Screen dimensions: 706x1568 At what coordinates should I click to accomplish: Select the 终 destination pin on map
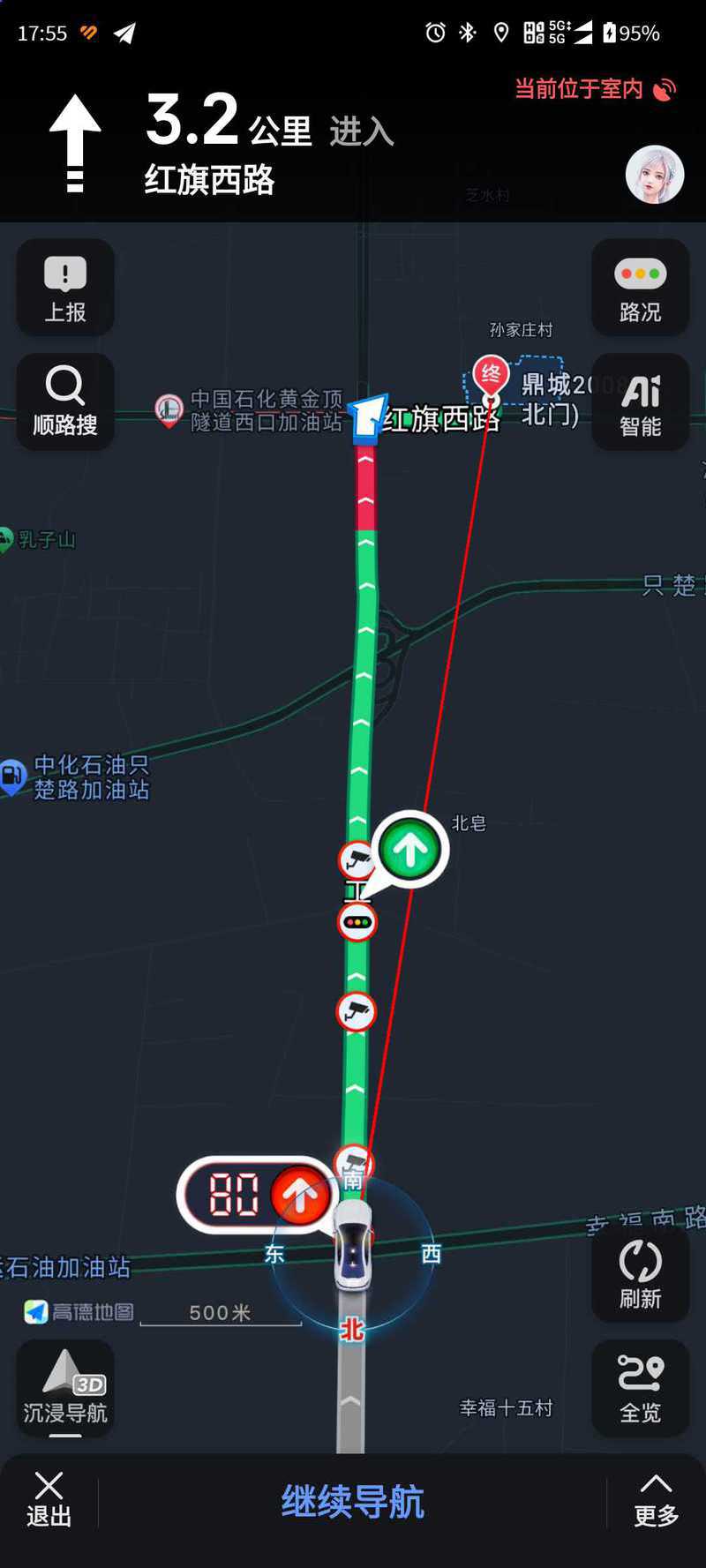click(491, 375)
